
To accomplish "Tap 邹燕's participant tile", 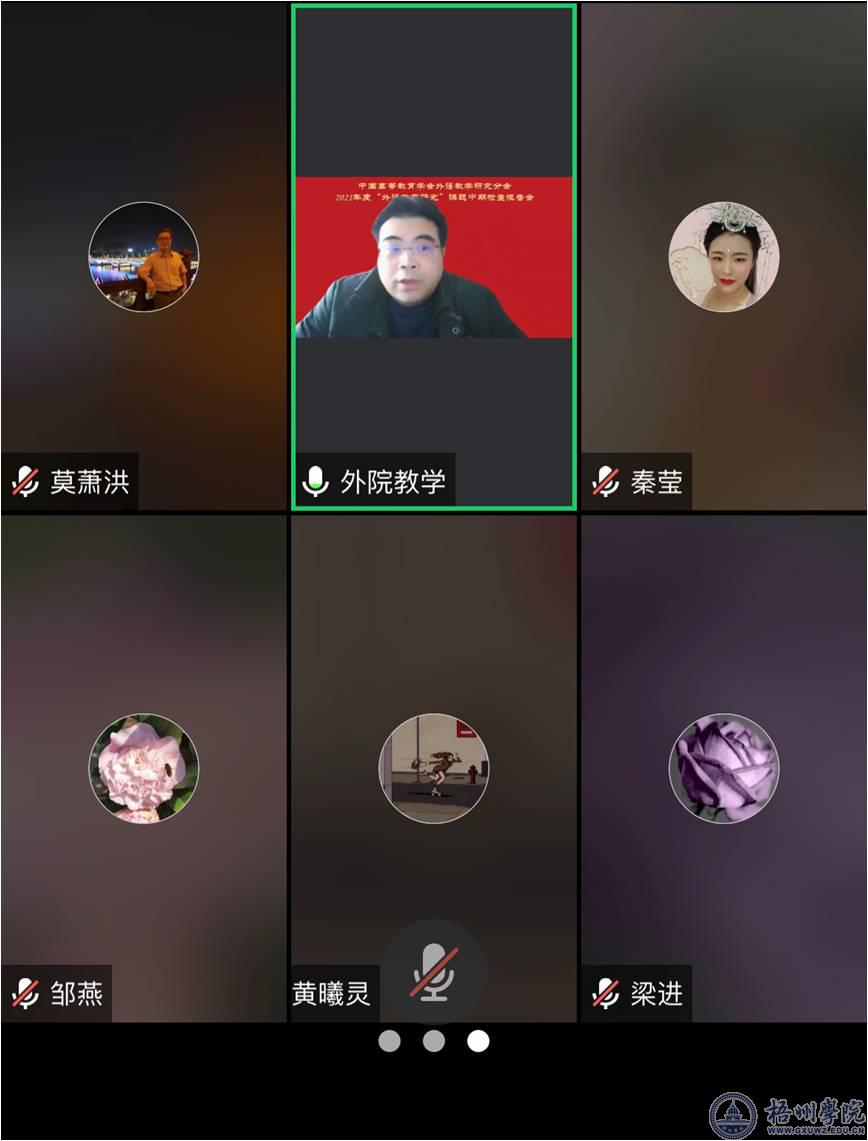I will pyautogui.click(x=144, y=768).
